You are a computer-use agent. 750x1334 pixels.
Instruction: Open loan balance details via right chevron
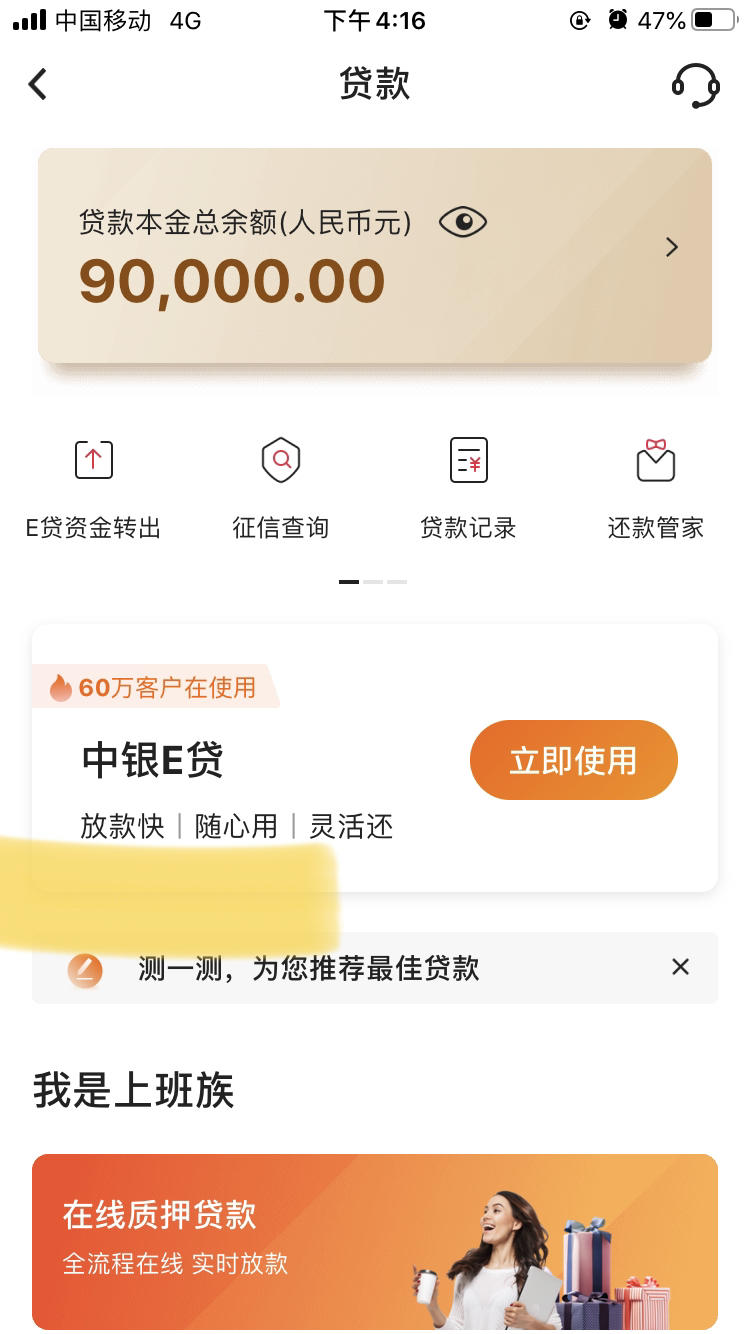[x=672, y=247]
